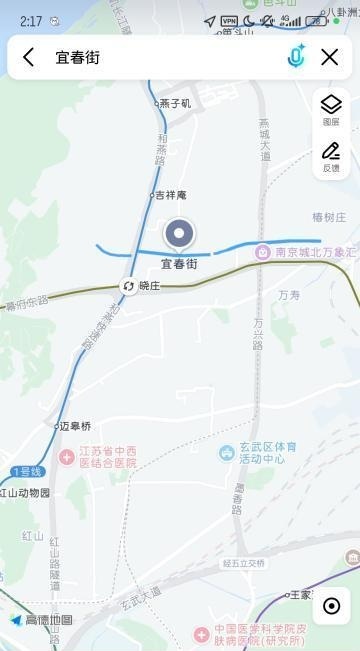
Task: Select the 宜春街 location pin
Action: [179, 234]
